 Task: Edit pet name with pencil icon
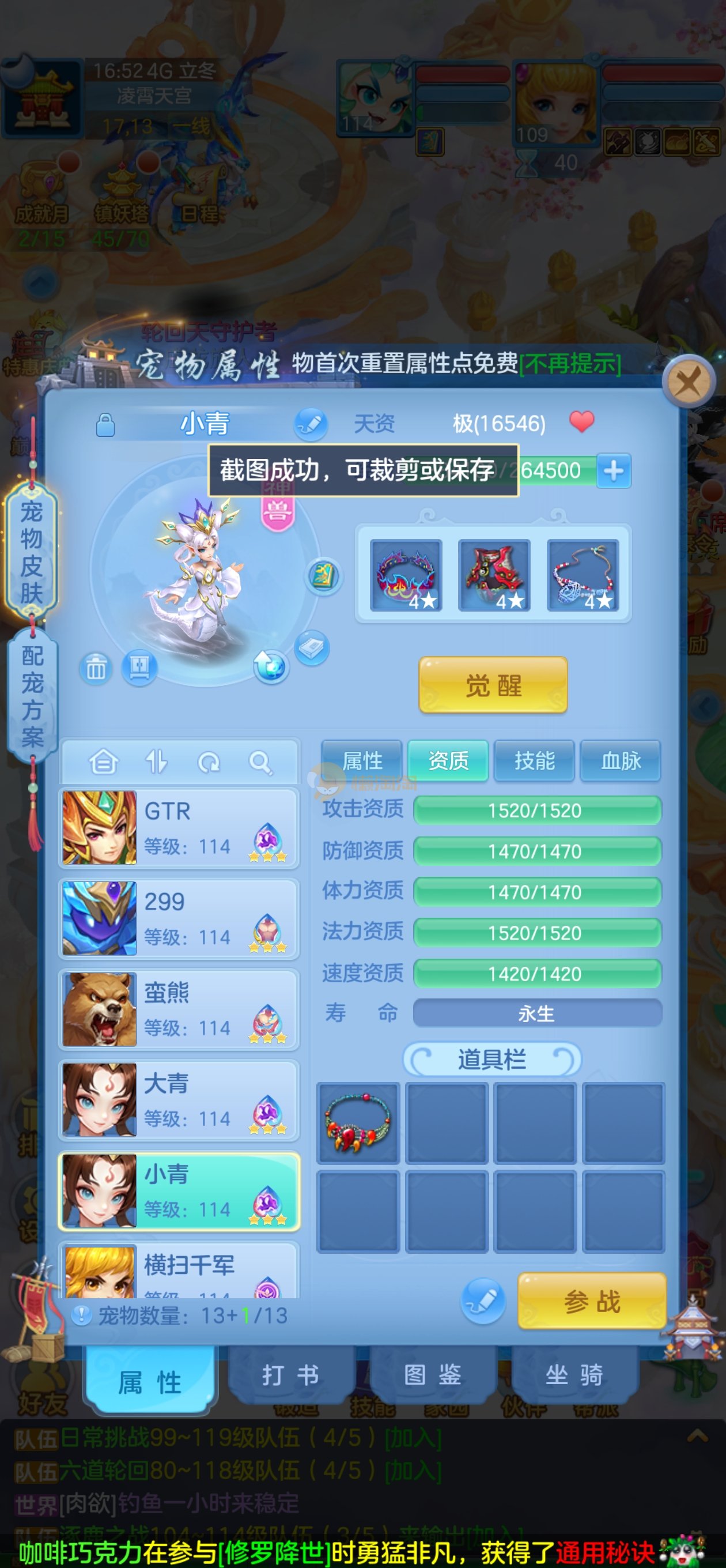point(311,424)
